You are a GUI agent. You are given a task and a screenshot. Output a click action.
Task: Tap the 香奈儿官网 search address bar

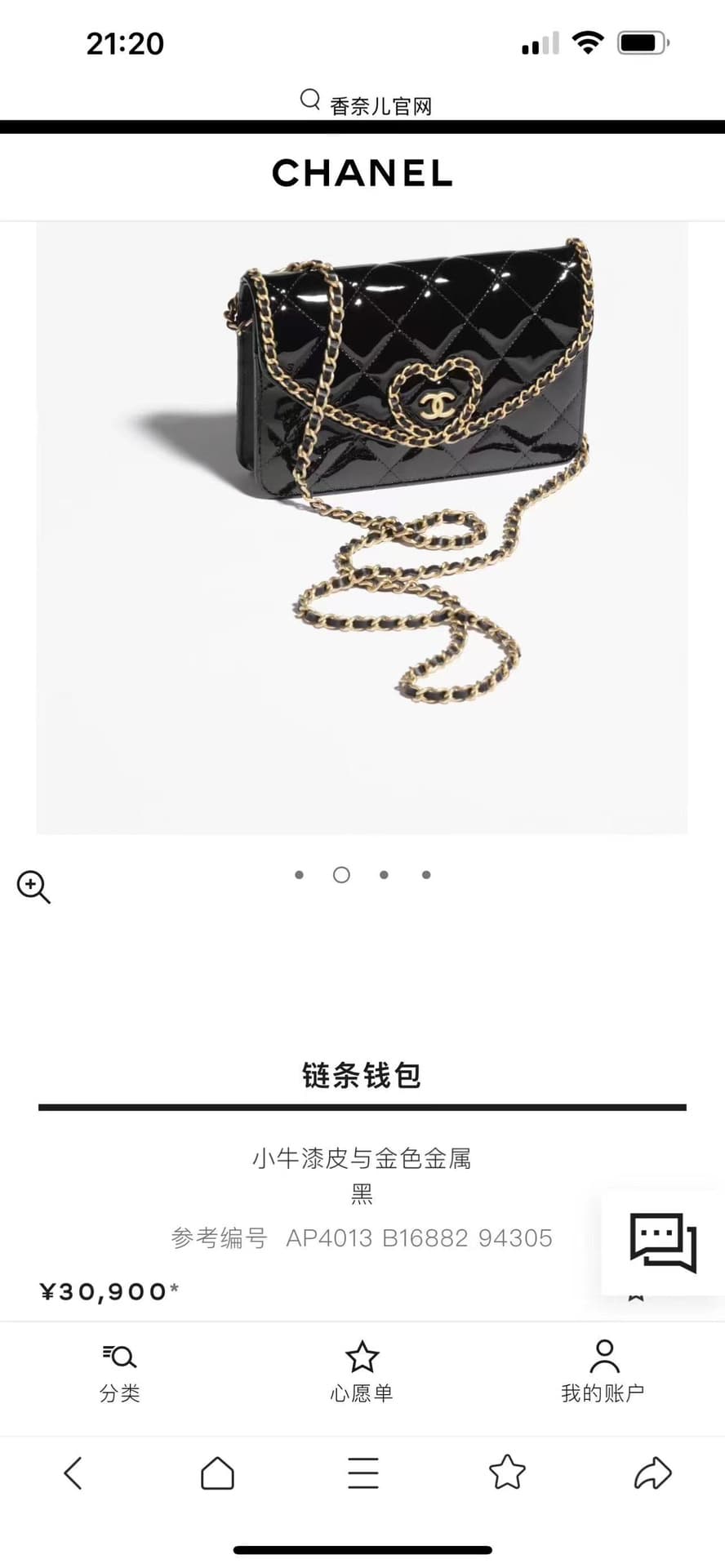coord(366,104)
